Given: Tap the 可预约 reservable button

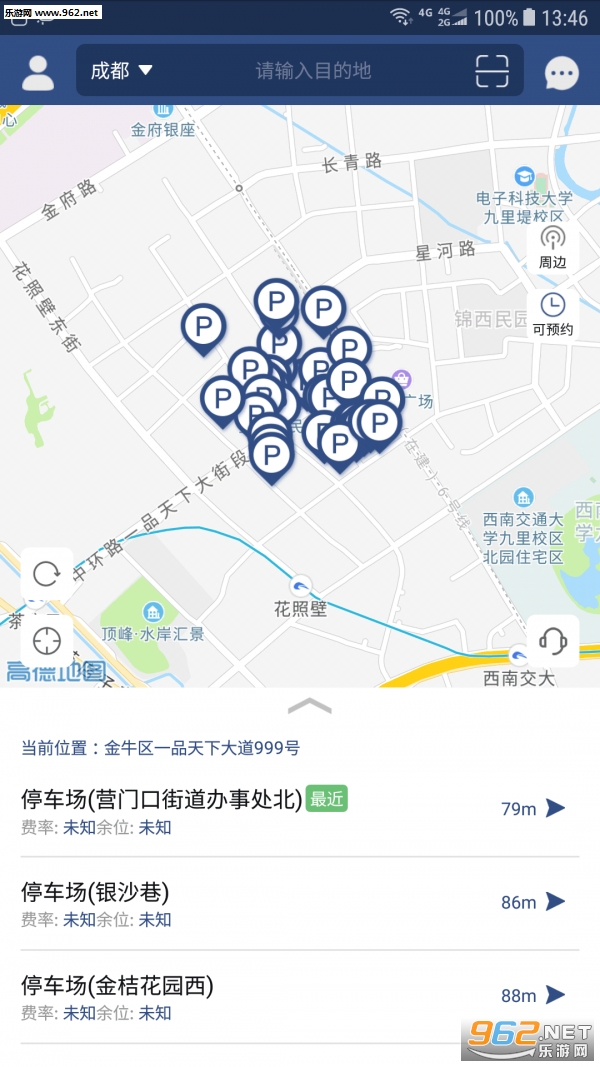Looking at the screenshot, I should tap(552, 314).
